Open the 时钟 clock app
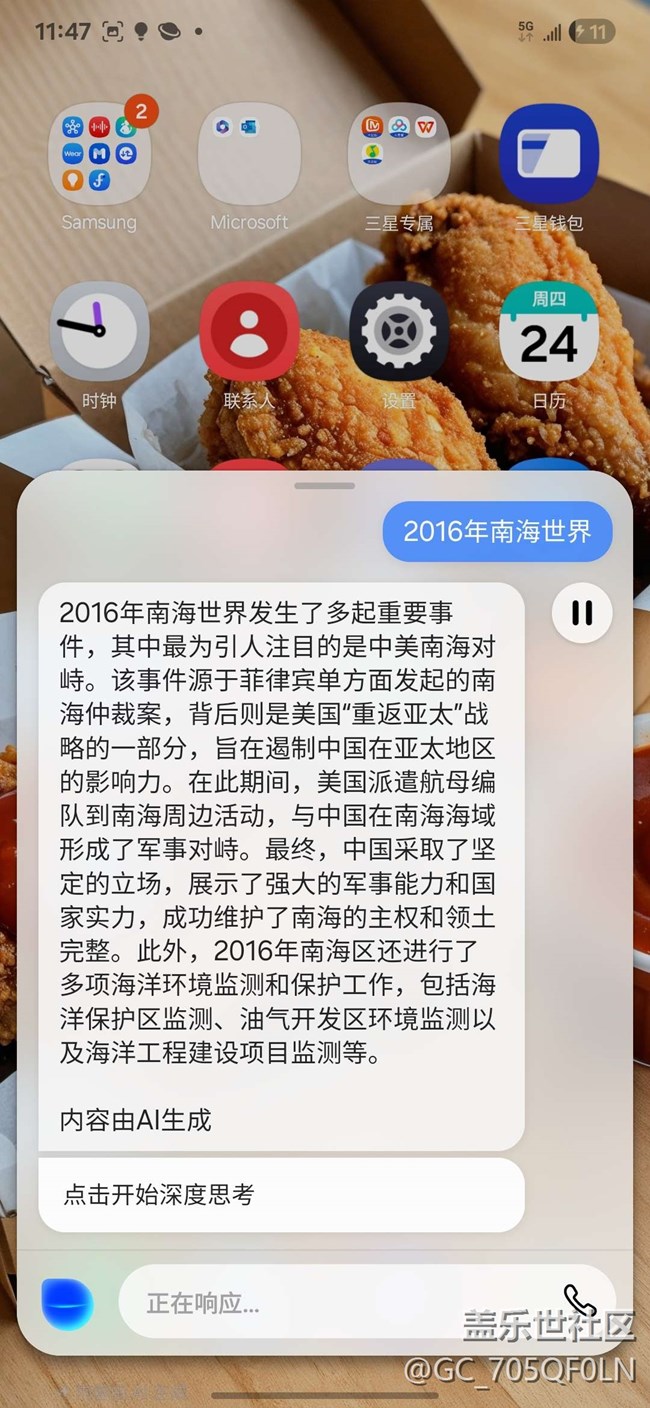The width and height of the screenshot is (650, 1408). (x=99, y=332)
